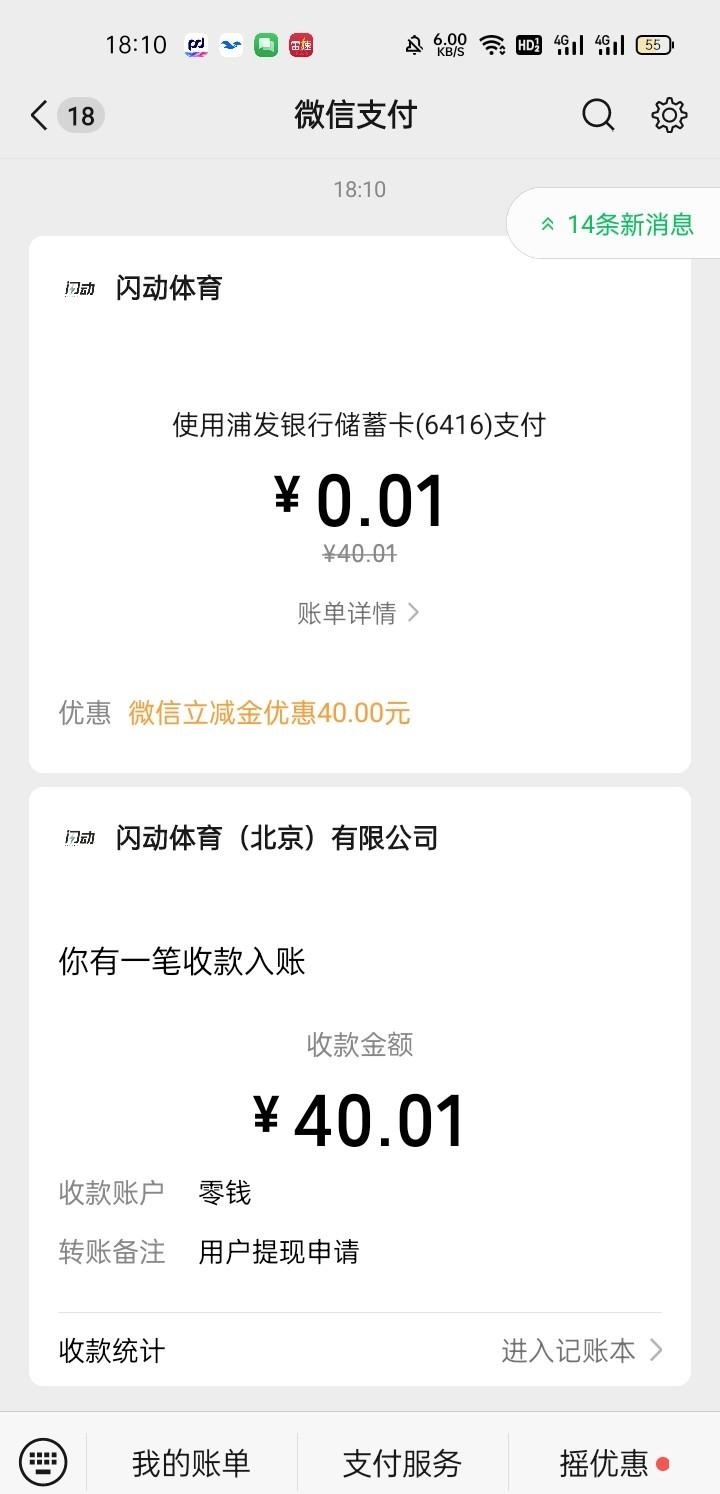Open the 摇优惠 menu
This screenshot has width=720, height=1494.
coord(604,1463)
